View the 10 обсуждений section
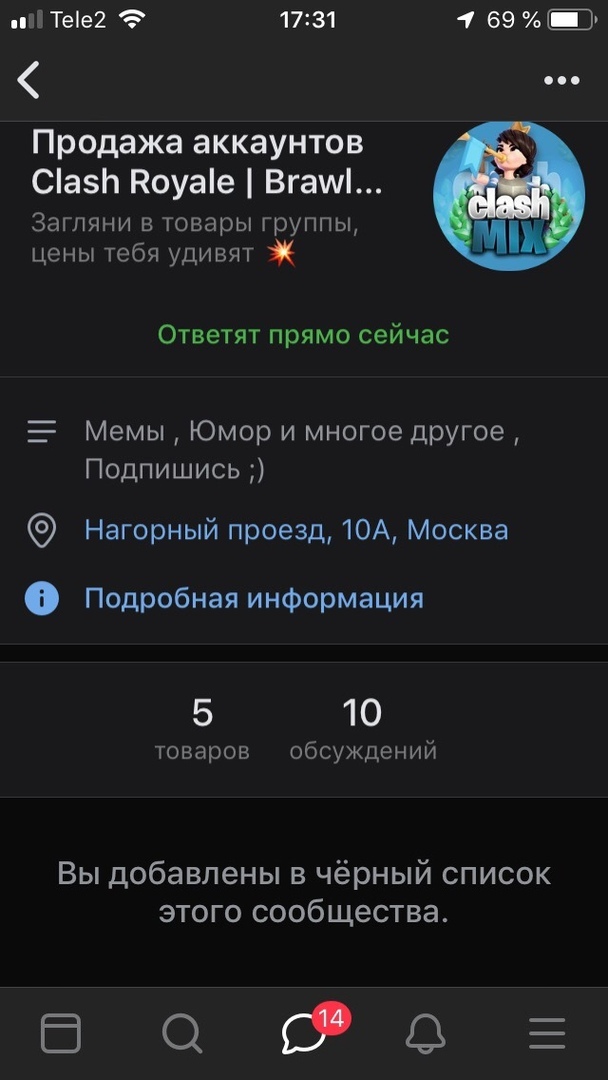Image resolution: width=608 pixels, height=1080 pixels. 363,729
